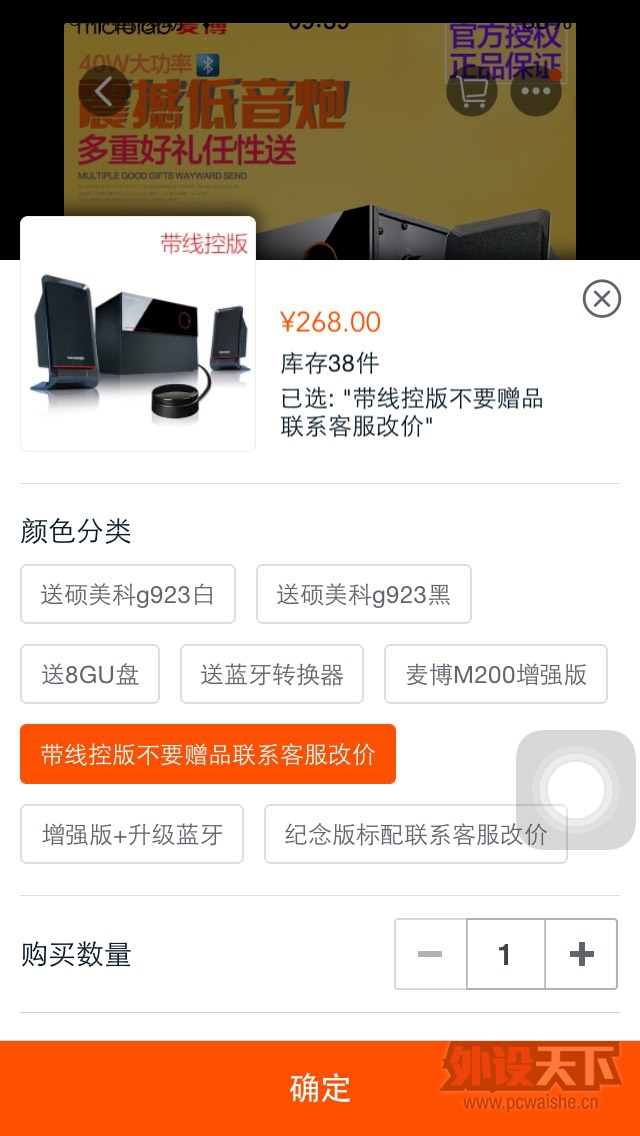
Task: Select the 送蓝牙转换器 option
Action: click(x=272, y=674)
